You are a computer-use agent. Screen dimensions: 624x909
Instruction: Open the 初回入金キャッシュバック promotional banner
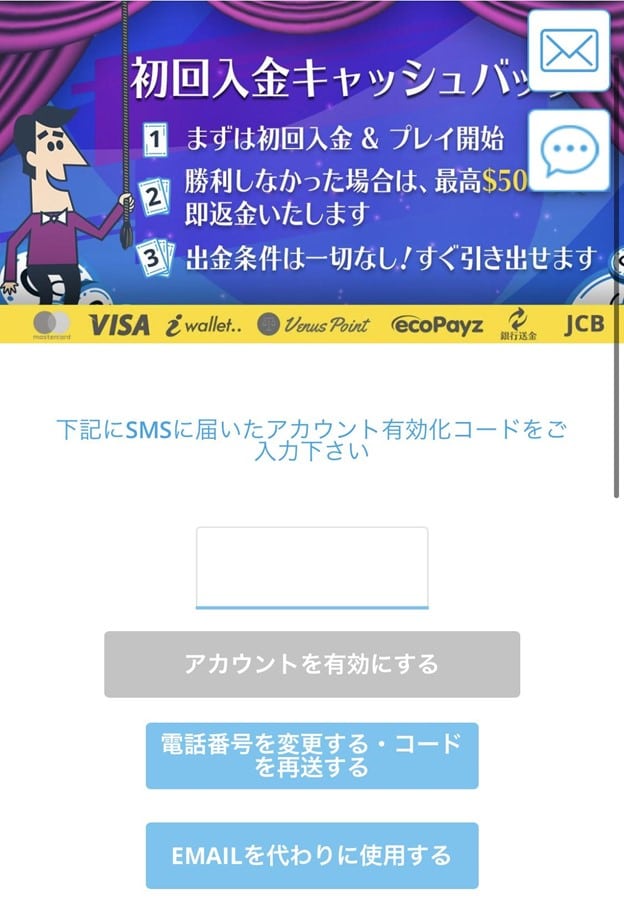click(x=300, y=170)
